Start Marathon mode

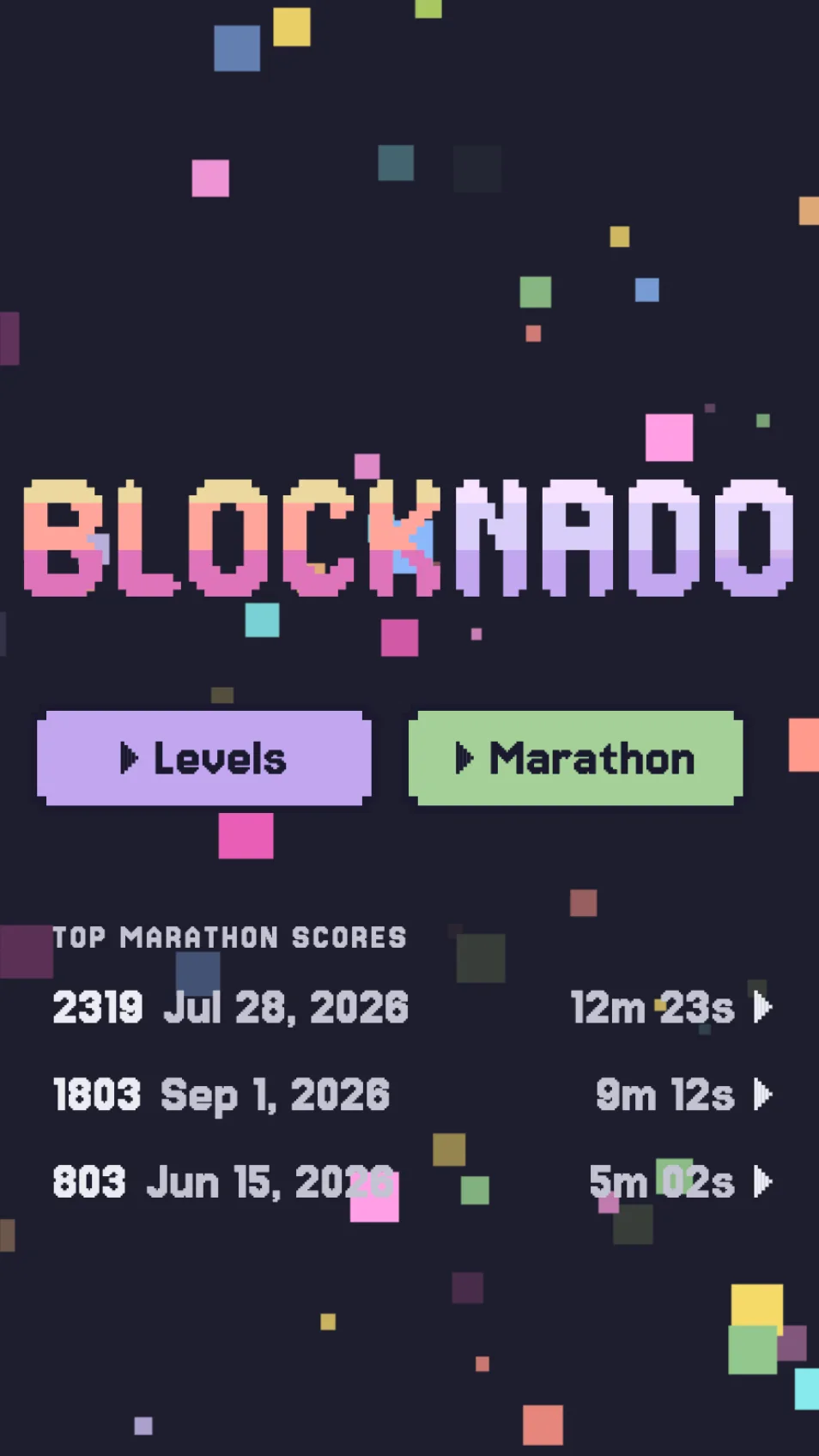pos(575,758)
